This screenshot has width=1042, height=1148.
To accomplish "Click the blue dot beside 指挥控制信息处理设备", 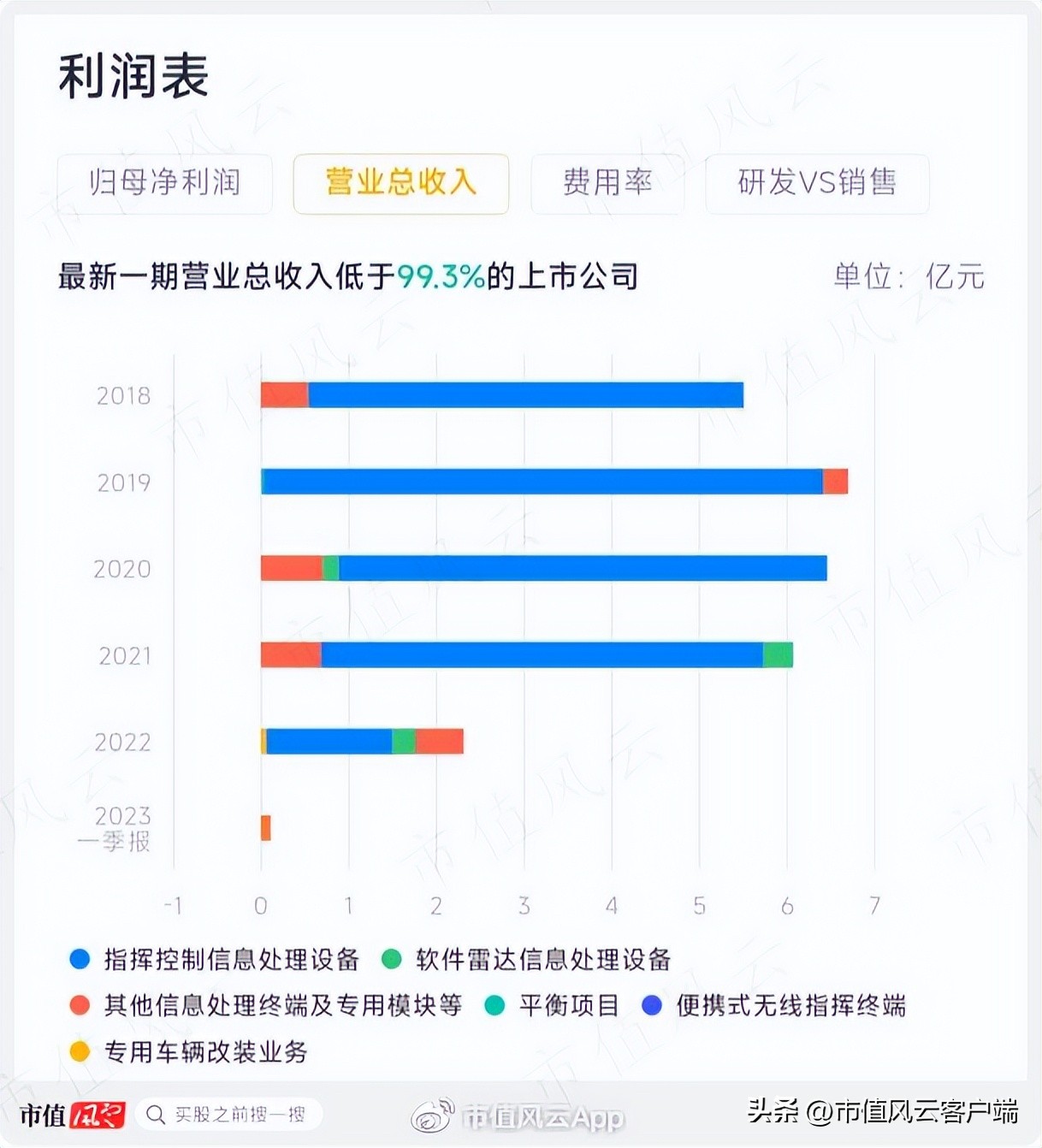I will 80,960.
